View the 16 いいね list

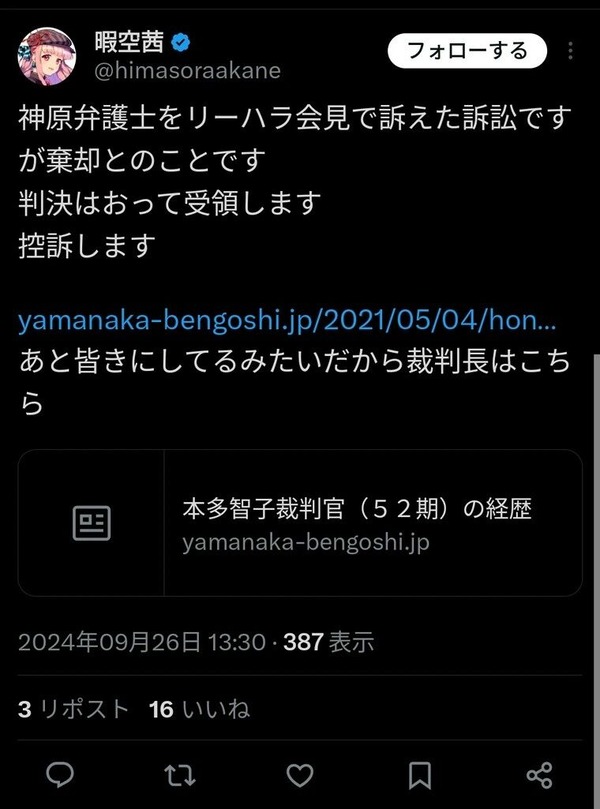pyautogui.click(x=199, y=709)
